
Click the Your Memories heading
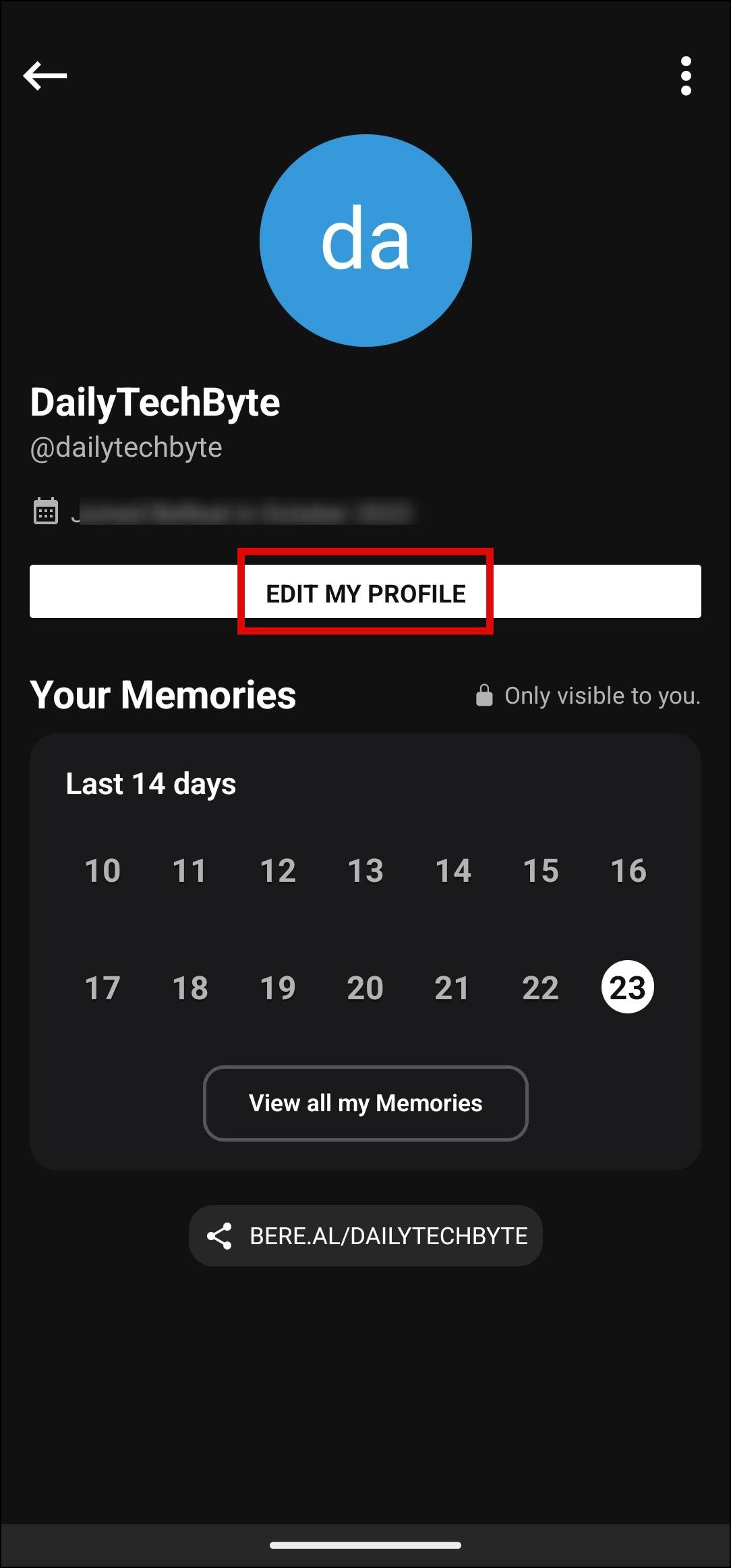pos(164,696)
